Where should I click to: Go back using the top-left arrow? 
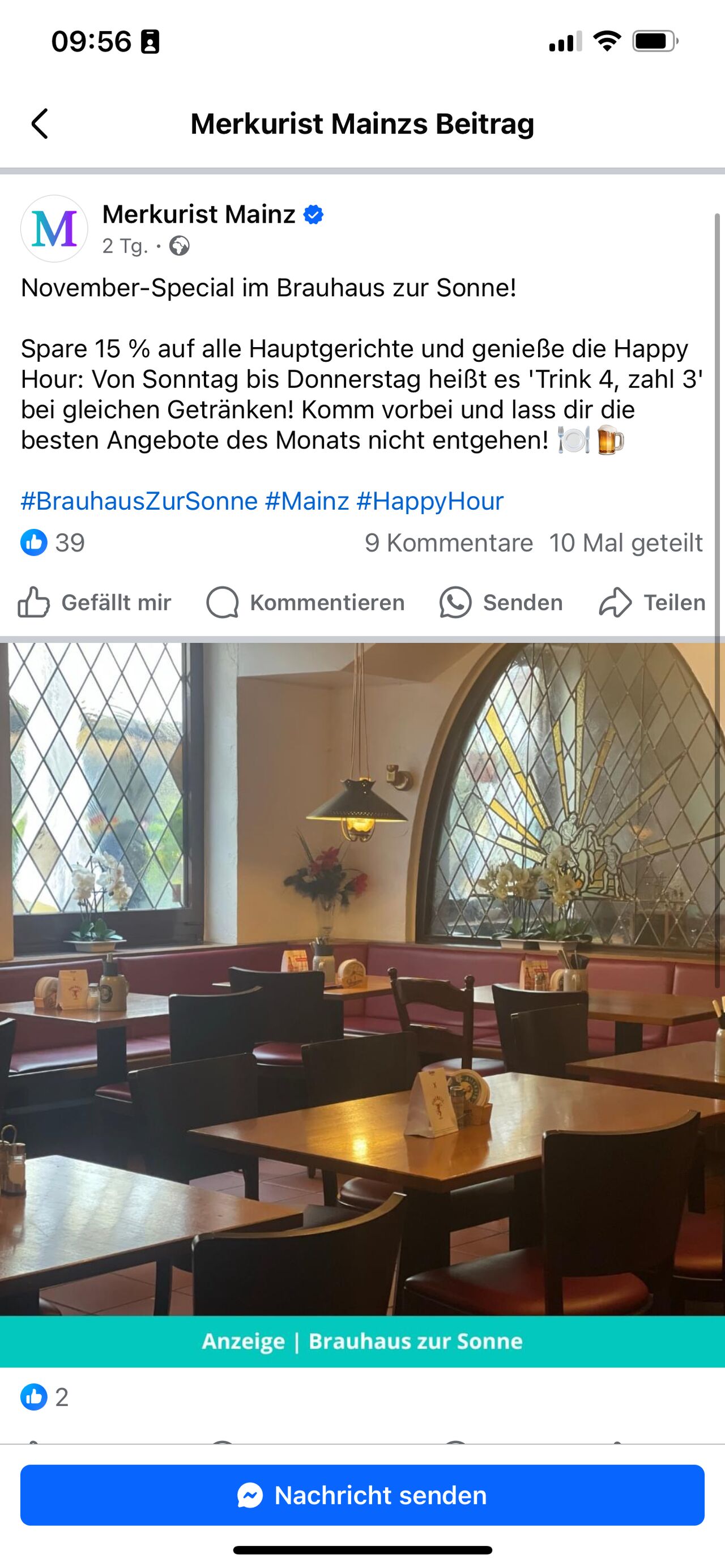click(40, 124)
